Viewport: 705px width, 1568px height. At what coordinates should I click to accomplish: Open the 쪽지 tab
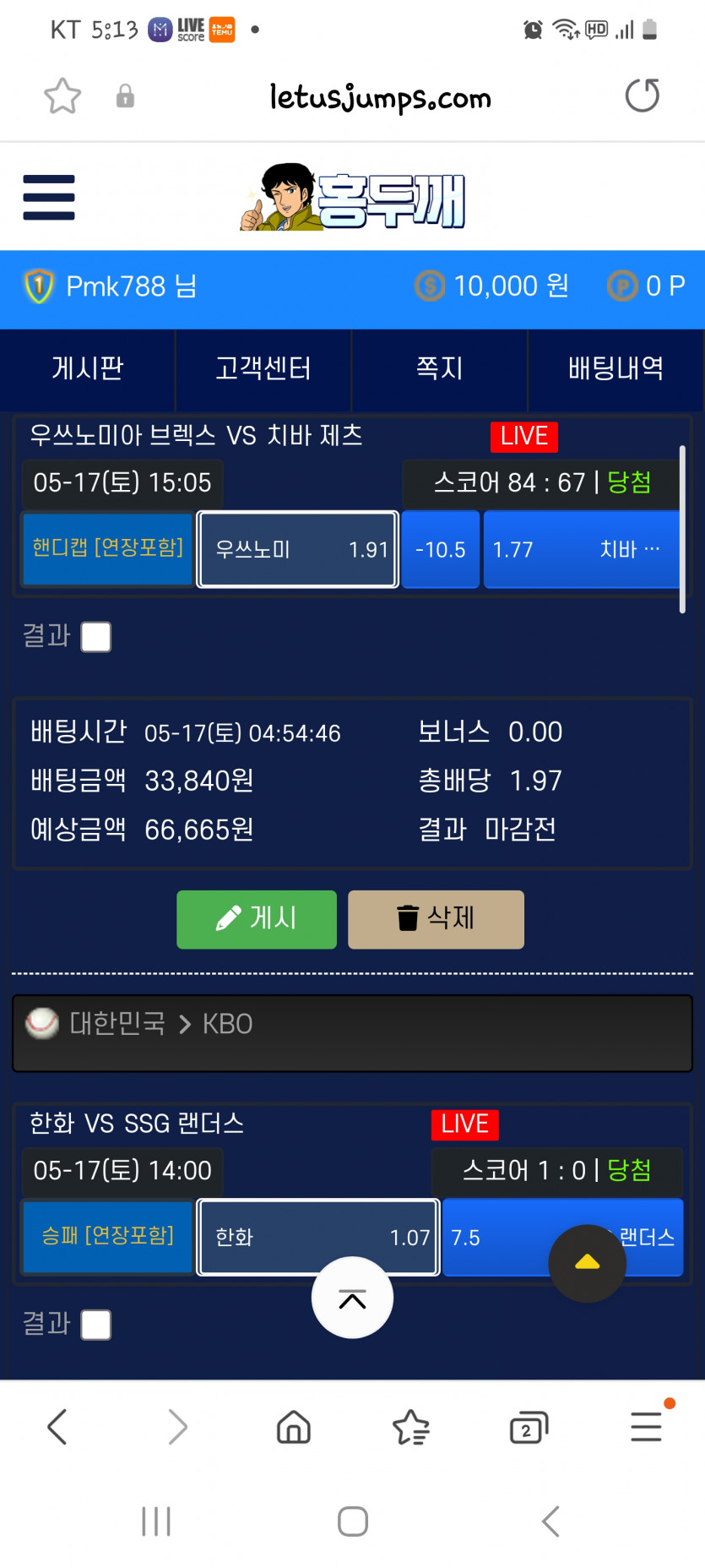(x=439, y=368)
